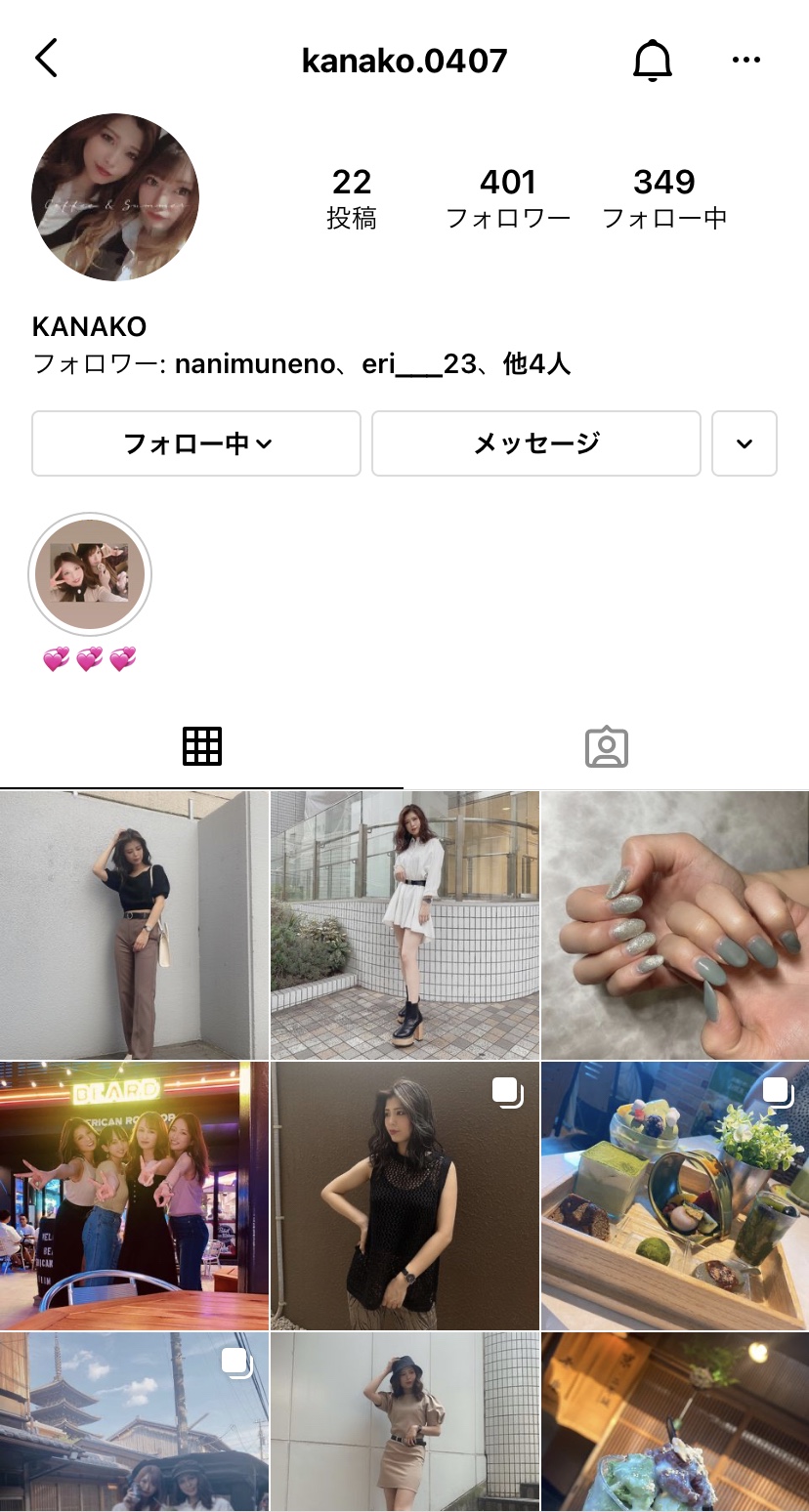Viewport: 809px width, 1512px height.
Task: Go back using the top-left arrow
Action: (x=46, y=59)
